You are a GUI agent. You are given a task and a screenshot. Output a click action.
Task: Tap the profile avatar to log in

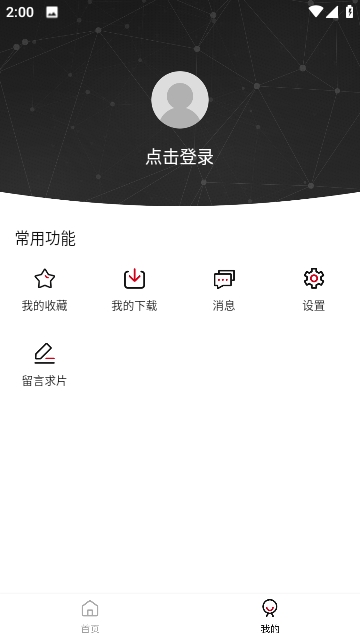[180, 100]
